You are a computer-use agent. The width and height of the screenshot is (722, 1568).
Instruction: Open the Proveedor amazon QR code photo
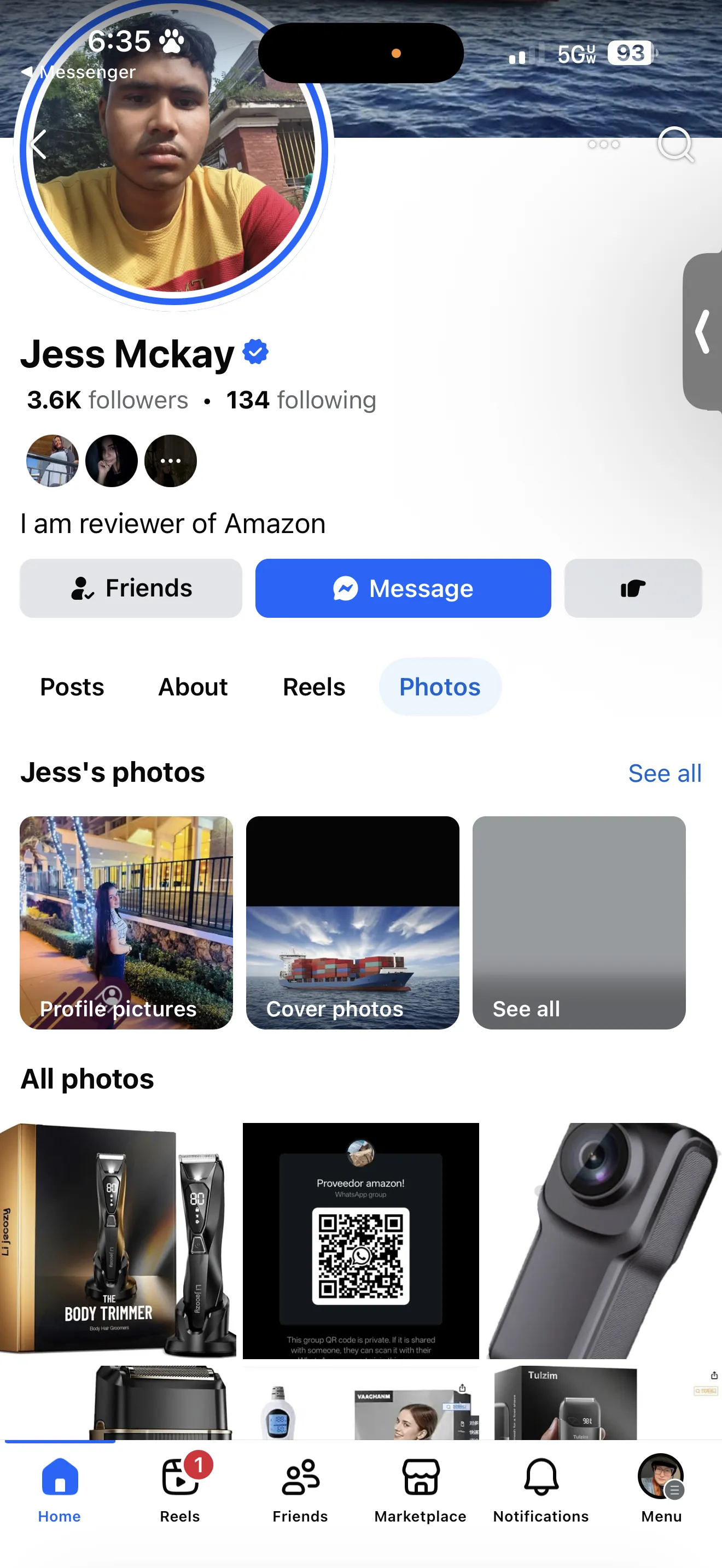[360, 1239]
